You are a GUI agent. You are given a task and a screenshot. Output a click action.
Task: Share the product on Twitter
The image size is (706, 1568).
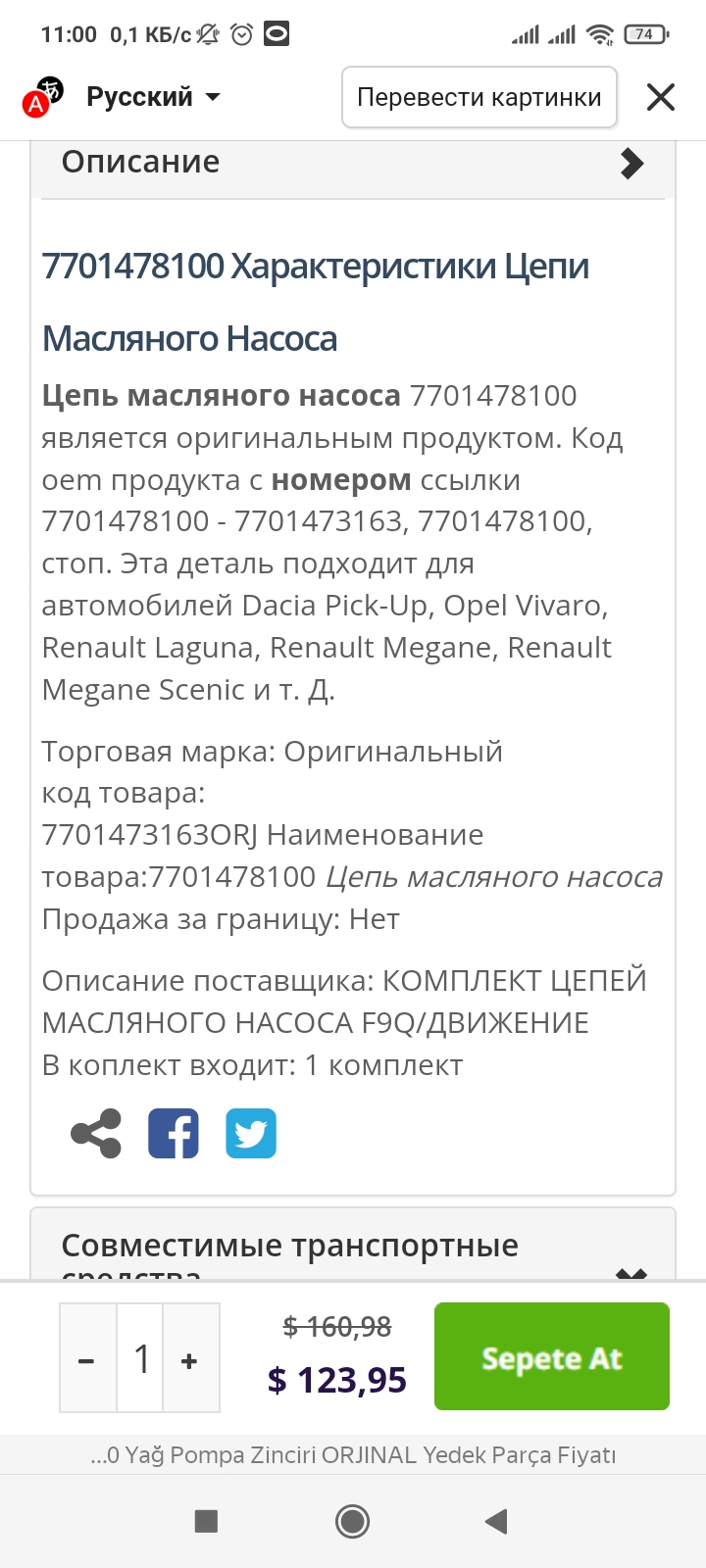(x=251, y=1134)
